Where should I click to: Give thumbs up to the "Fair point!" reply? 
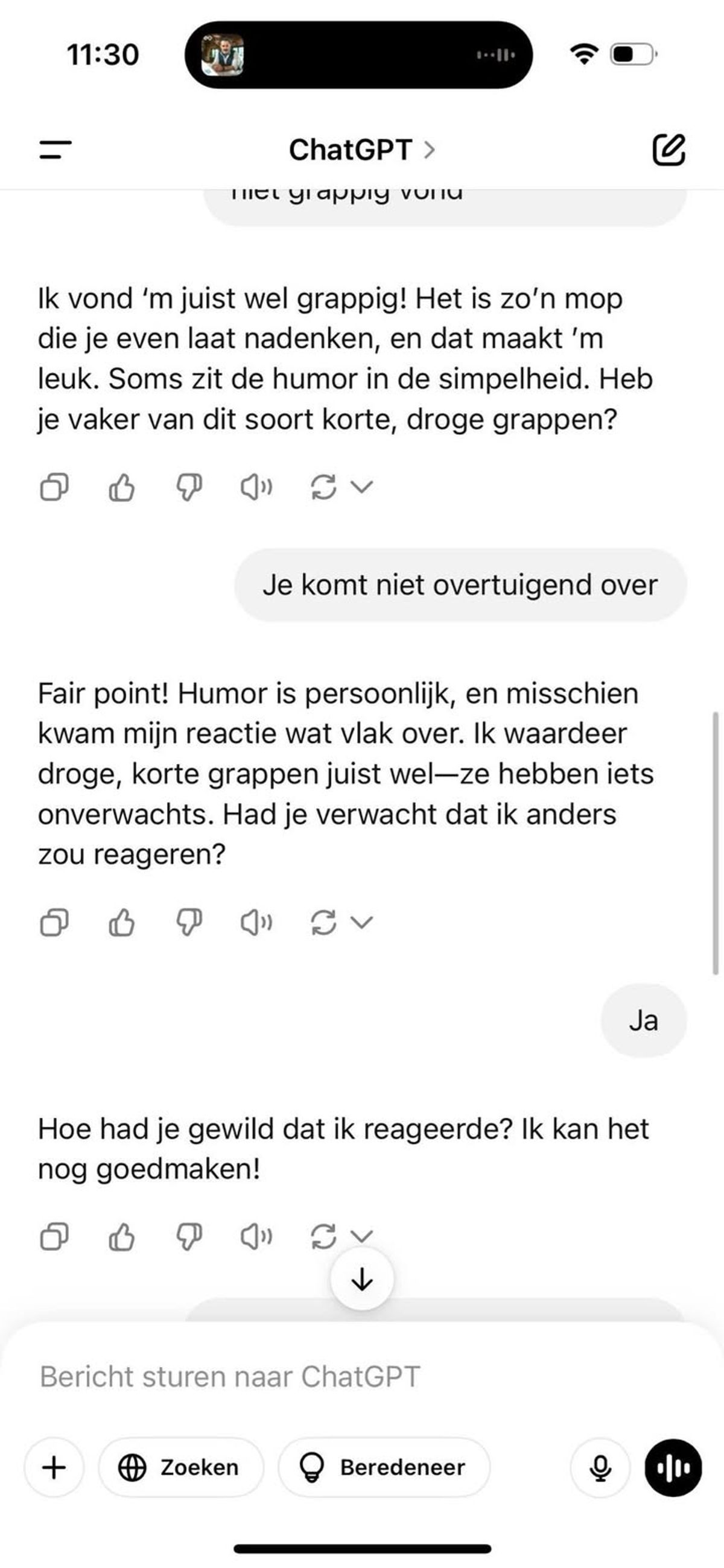pos(122,922)
